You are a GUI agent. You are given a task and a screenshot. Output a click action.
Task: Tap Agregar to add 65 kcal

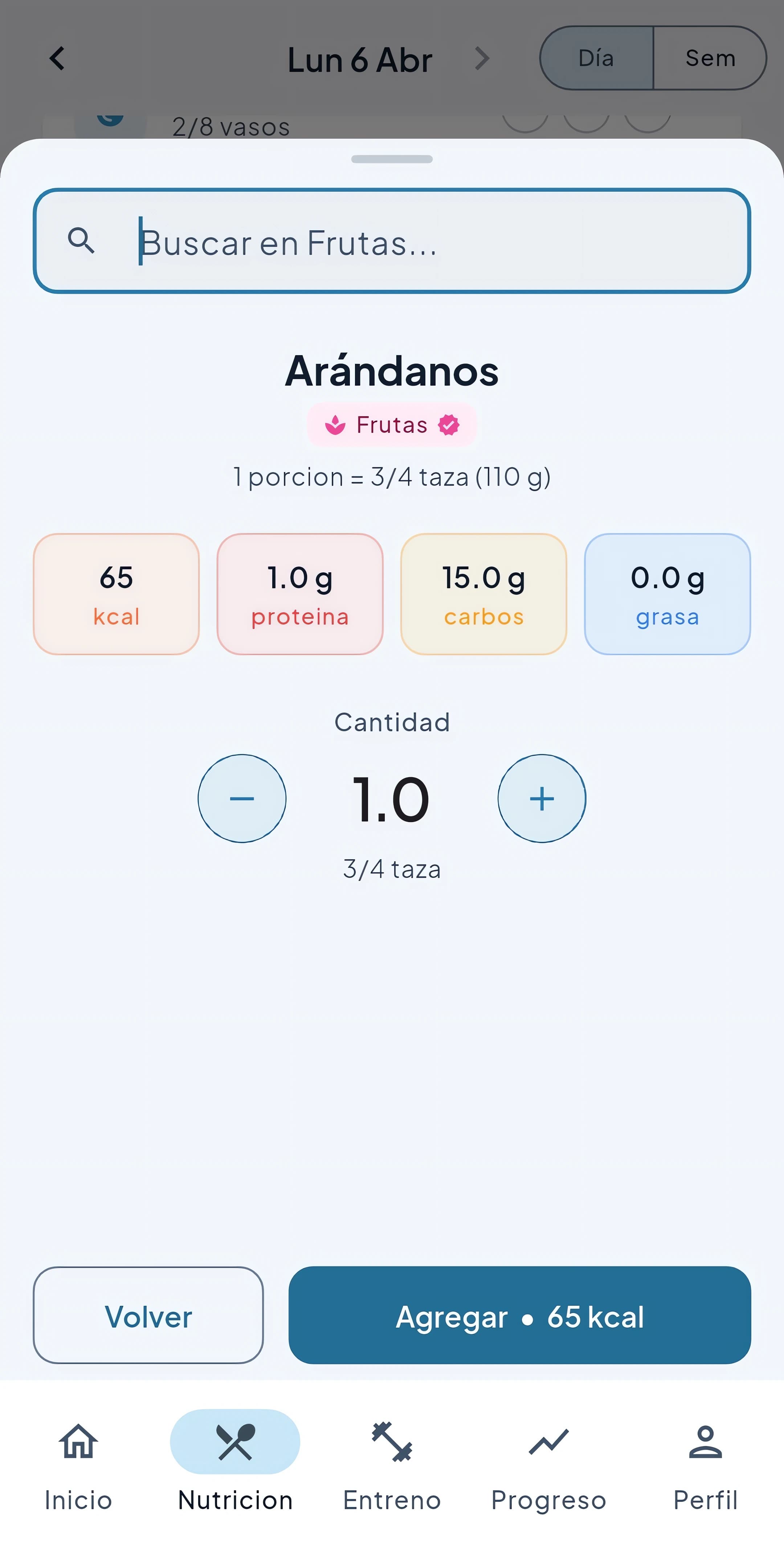point(520,1317)
